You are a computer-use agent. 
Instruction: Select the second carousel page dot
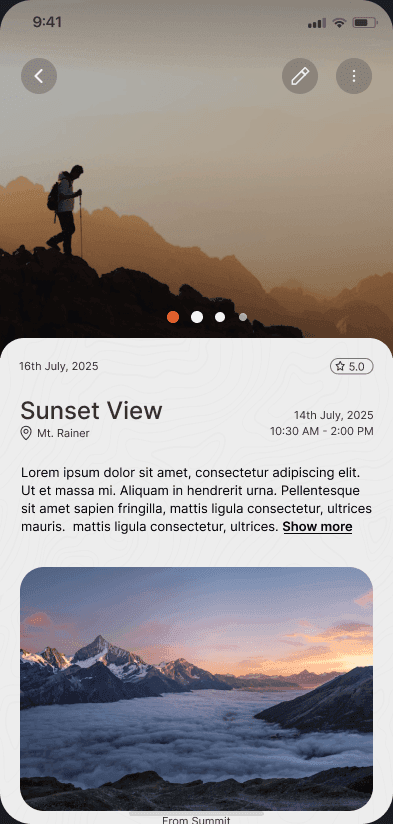point(197,317)
